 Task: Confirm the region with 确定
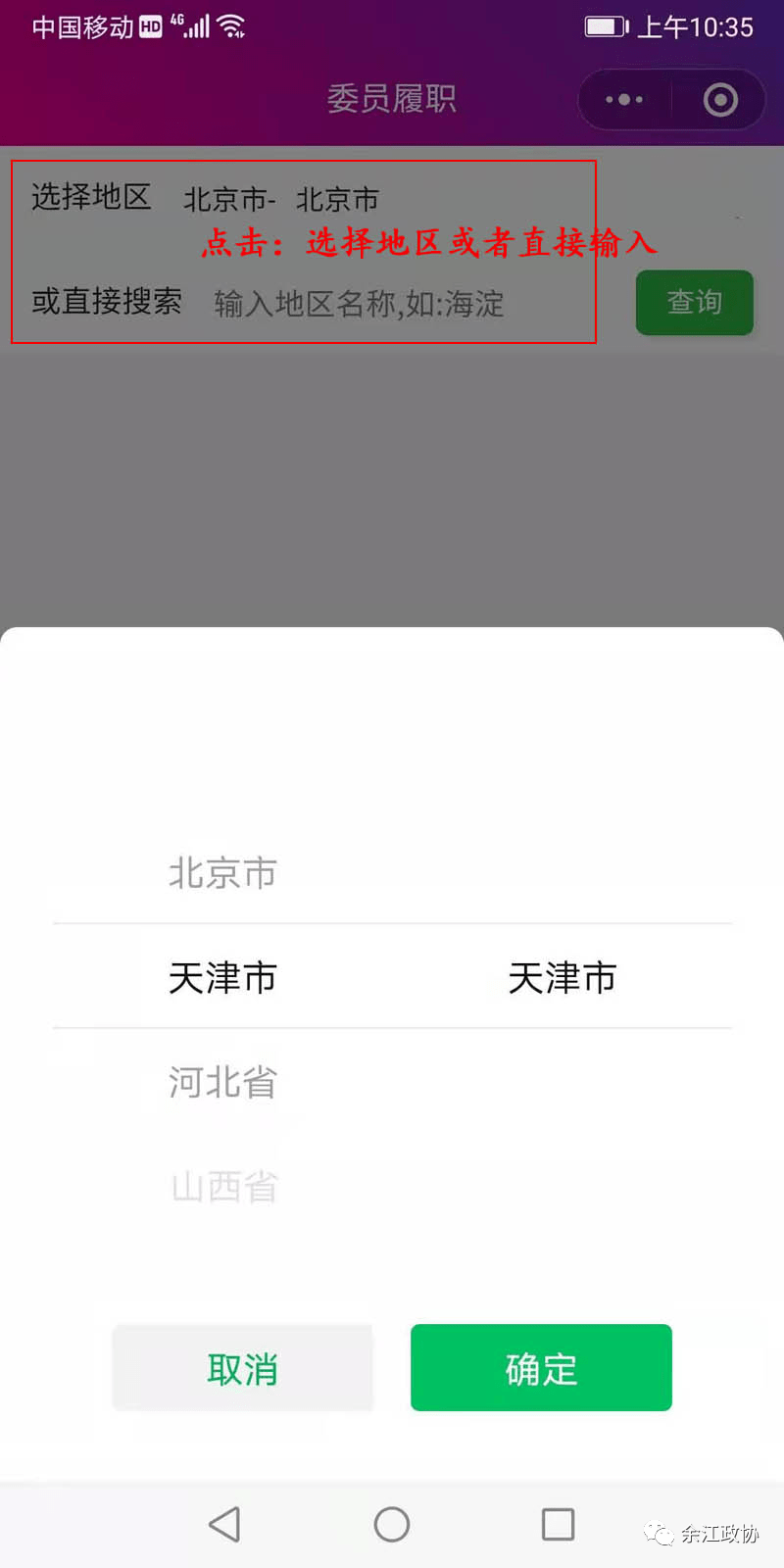coord(541,1367)
